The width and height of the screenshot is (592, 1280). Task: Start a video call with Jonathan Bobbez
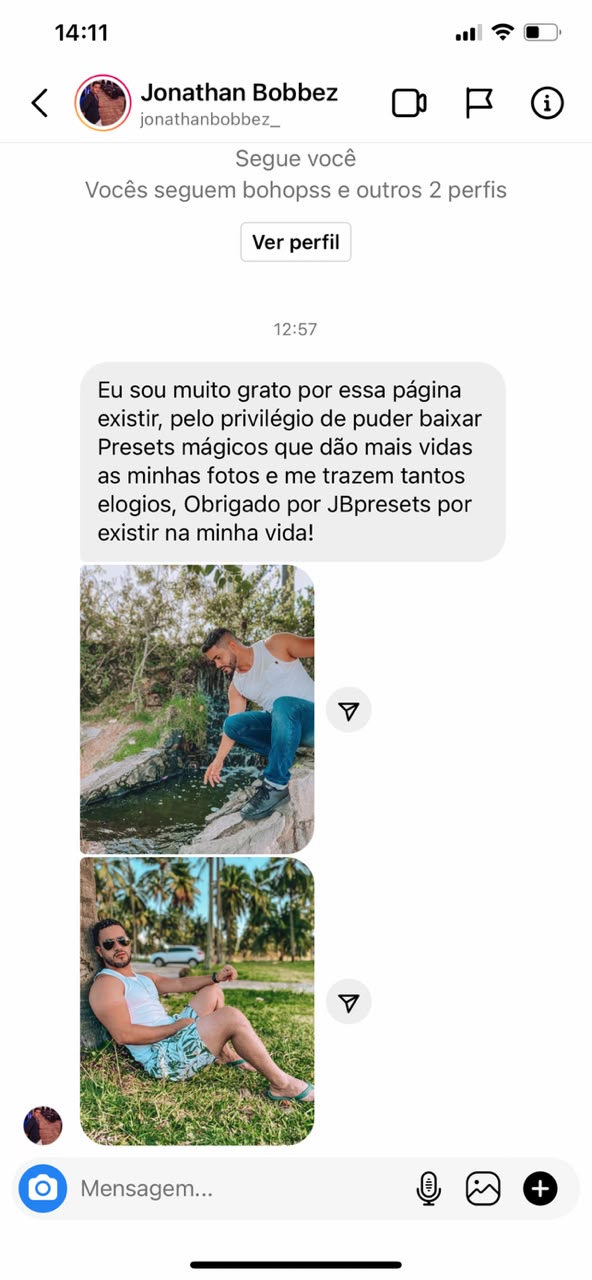pyautogui.click(x=409, y=103)
